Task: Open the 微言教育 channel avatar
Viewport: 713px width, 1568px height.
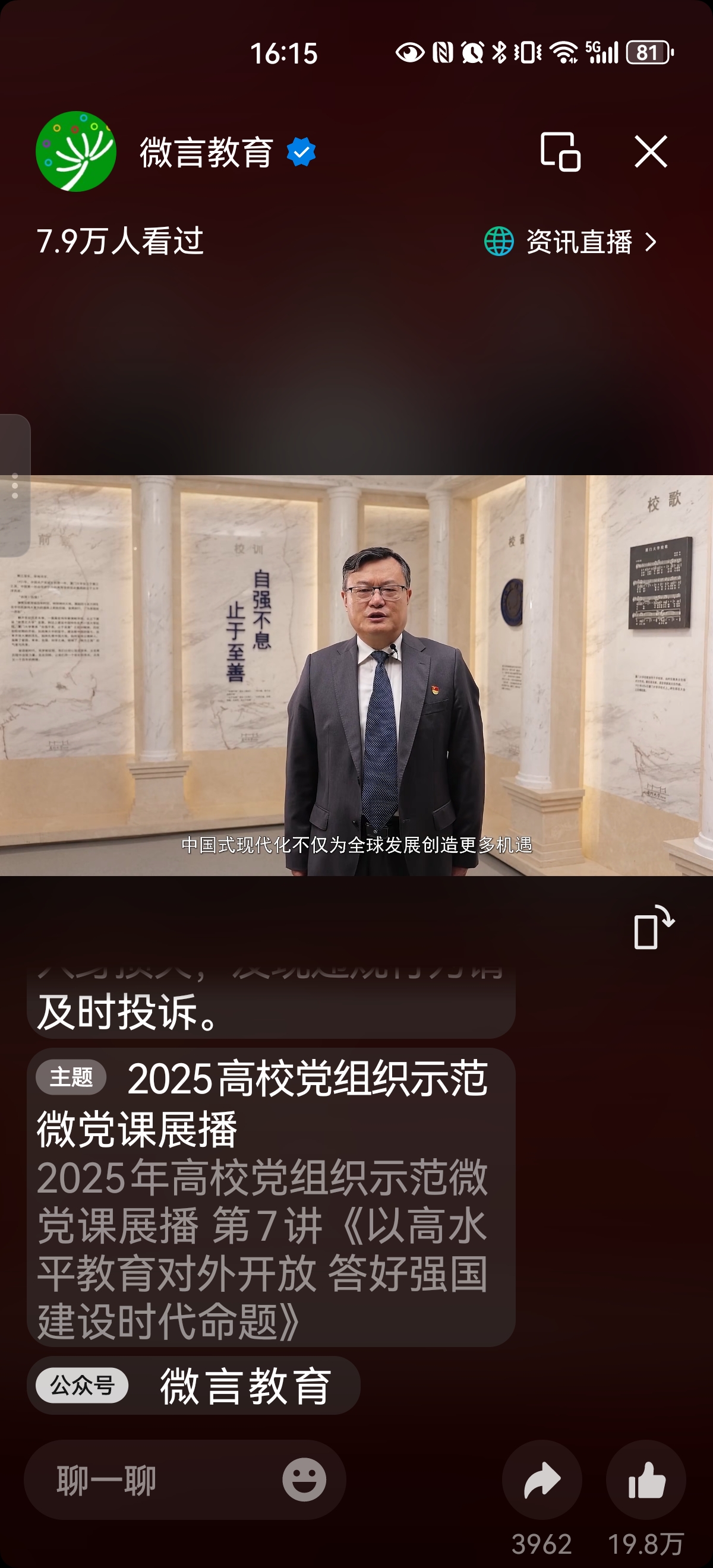Action: [x=75, y=151]
